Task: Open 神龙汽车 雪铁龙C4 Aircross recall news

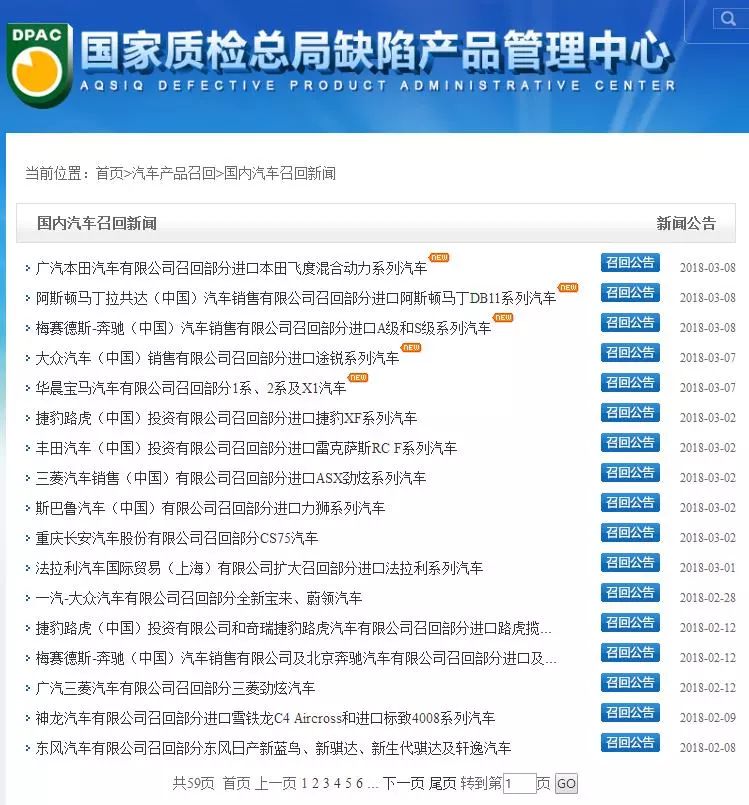Action: [x=265, y=719]
